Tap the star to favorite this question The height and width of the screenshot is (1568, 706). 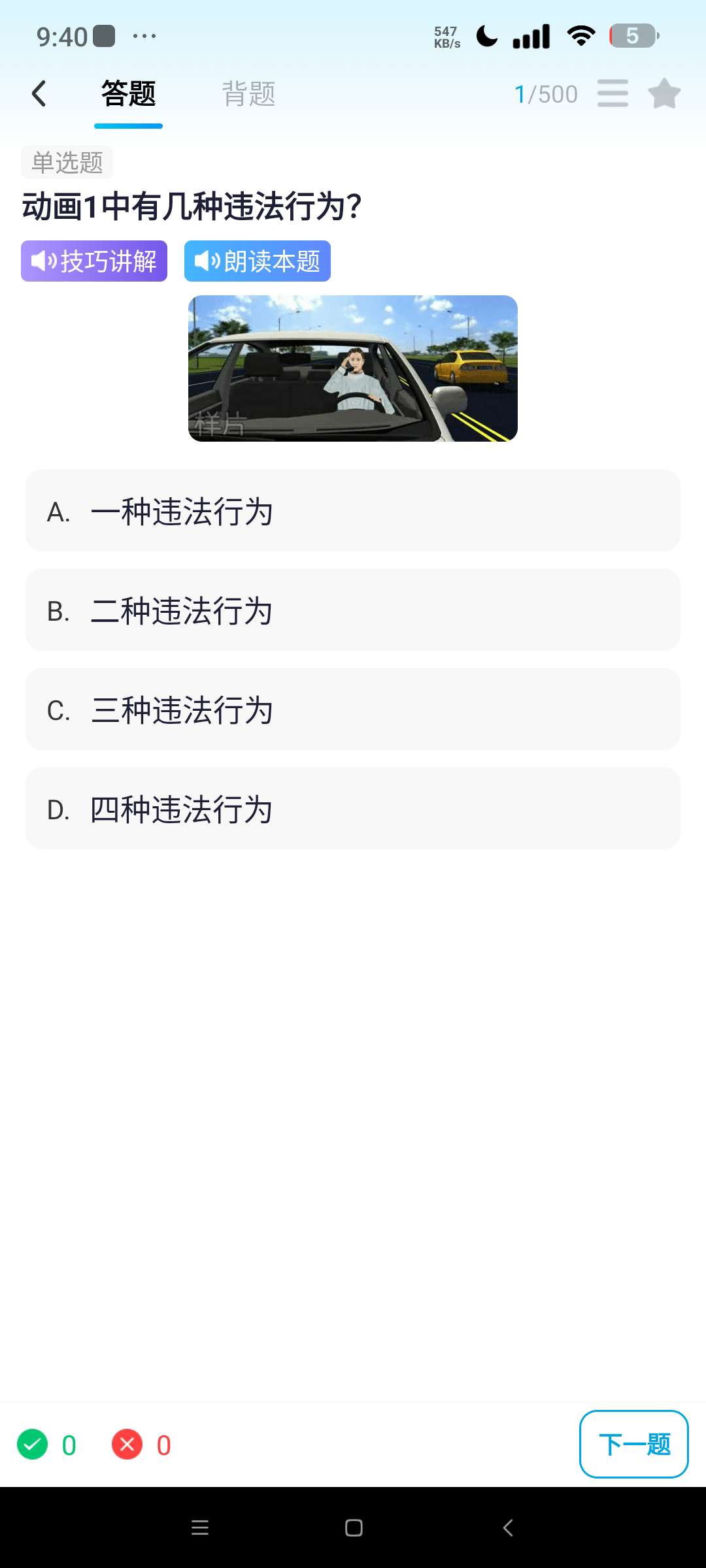click(x=664, y=93)
